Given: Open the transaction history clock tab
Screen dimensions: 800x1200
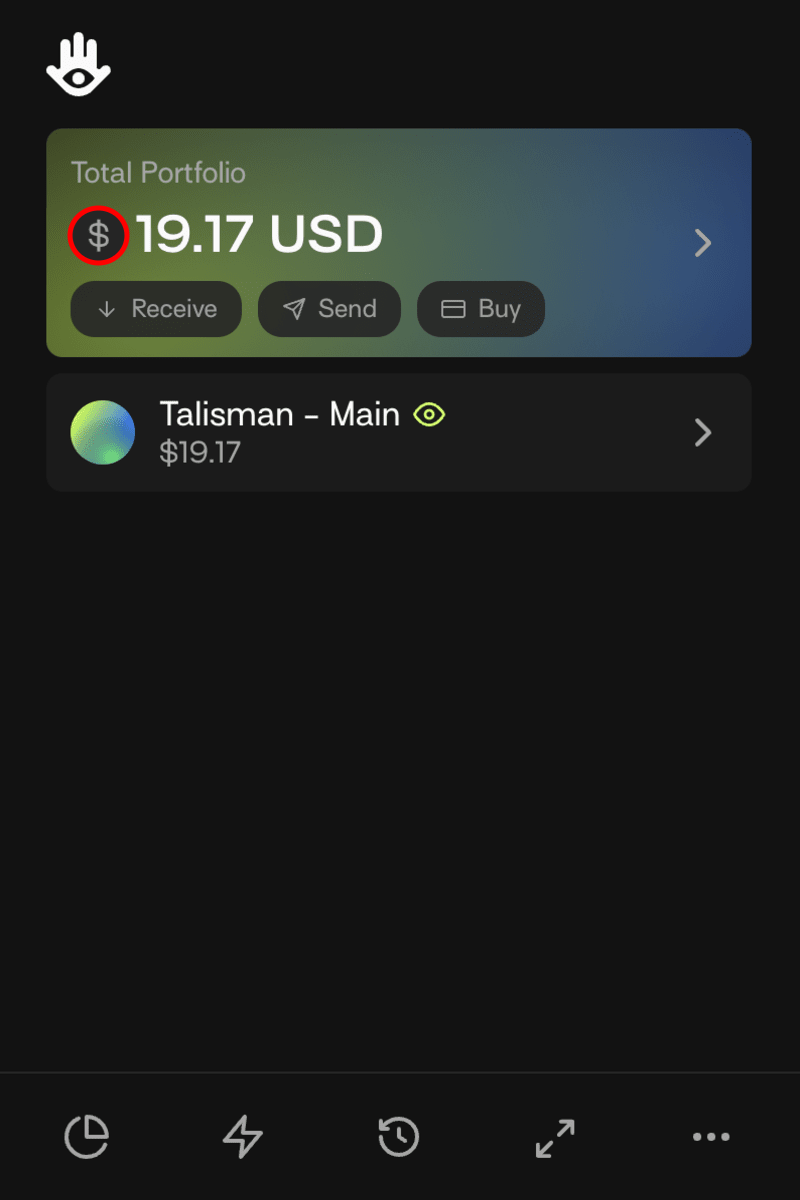Looking at the screenshot, I should click(398, 1137).
